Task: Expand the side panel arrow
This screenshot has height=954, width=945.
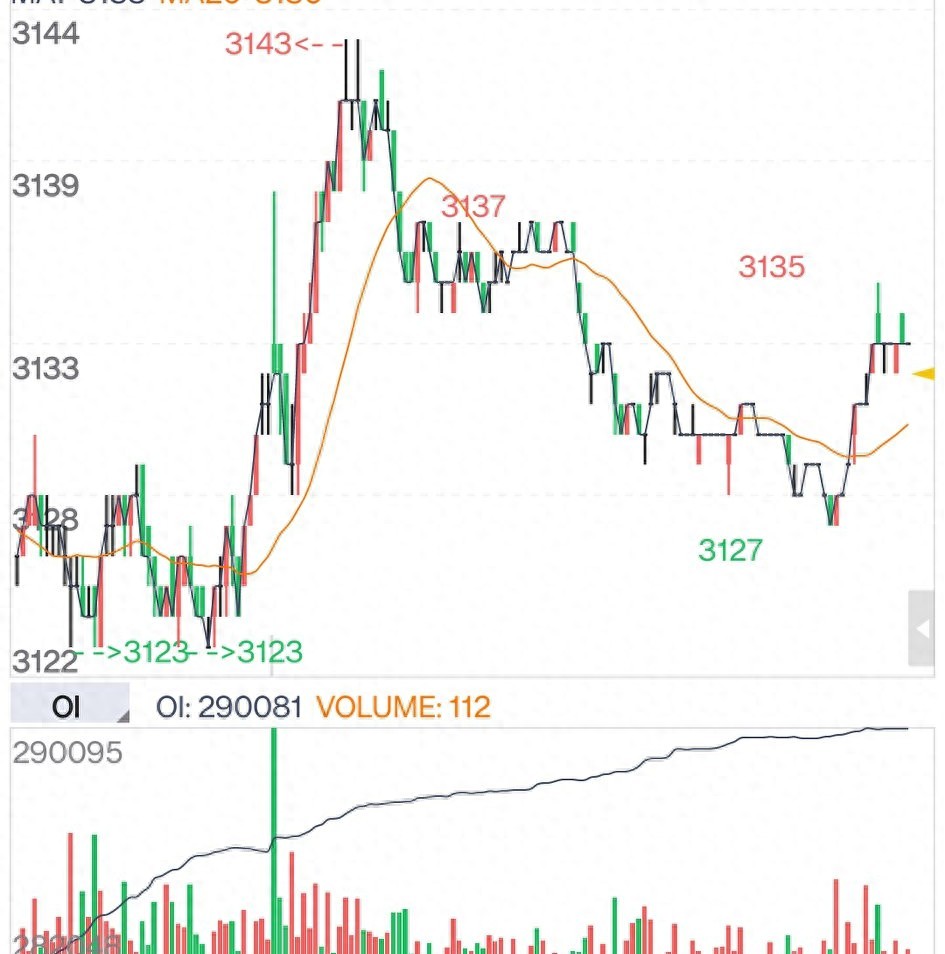Action: pos(922,628)
